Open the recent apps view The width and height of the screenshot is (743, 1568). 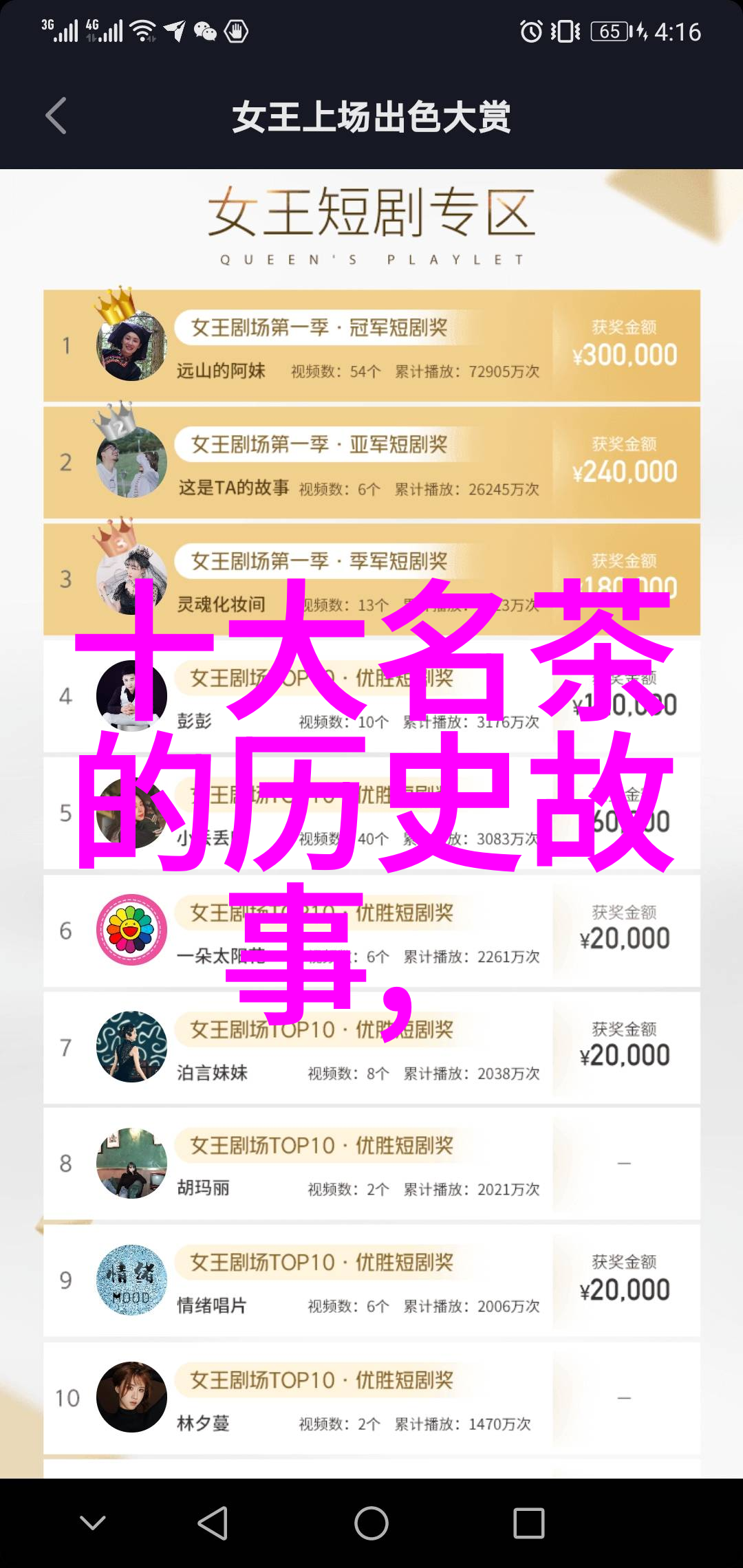(x=528, y=1523)
